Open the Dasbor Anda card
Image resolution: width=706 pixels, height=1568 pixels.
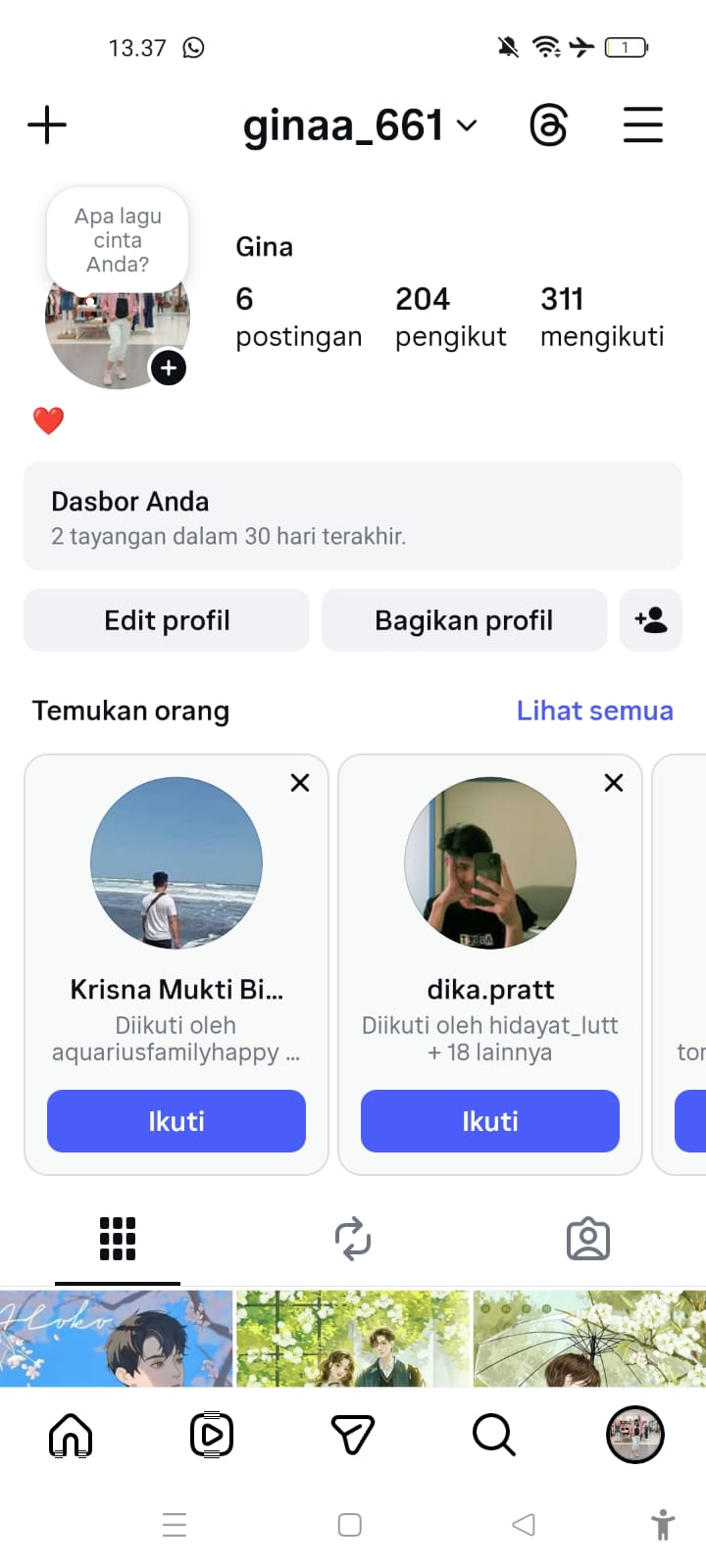pyautogui.click(x=353, y=516)
